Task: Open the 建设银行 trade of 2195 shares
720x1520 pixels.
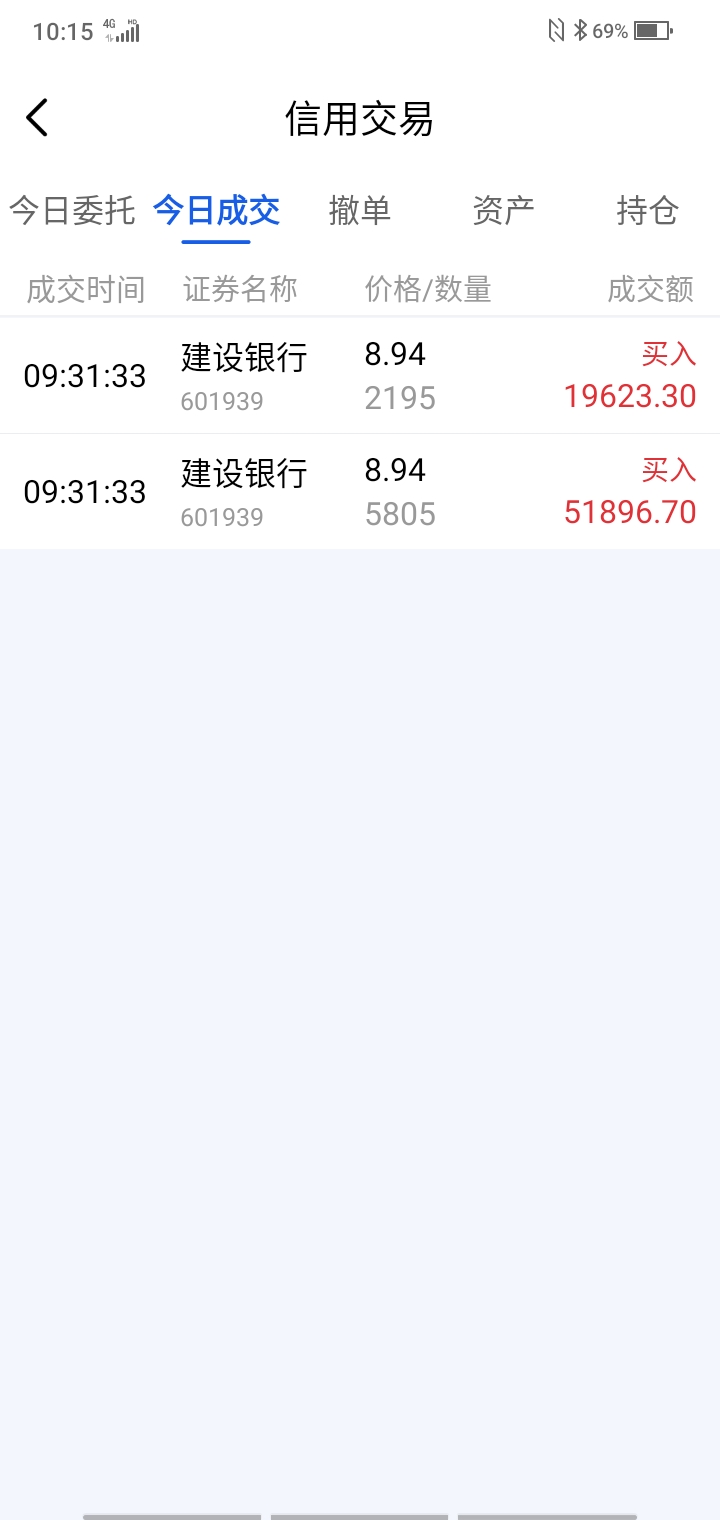Action: pos(360,376)
